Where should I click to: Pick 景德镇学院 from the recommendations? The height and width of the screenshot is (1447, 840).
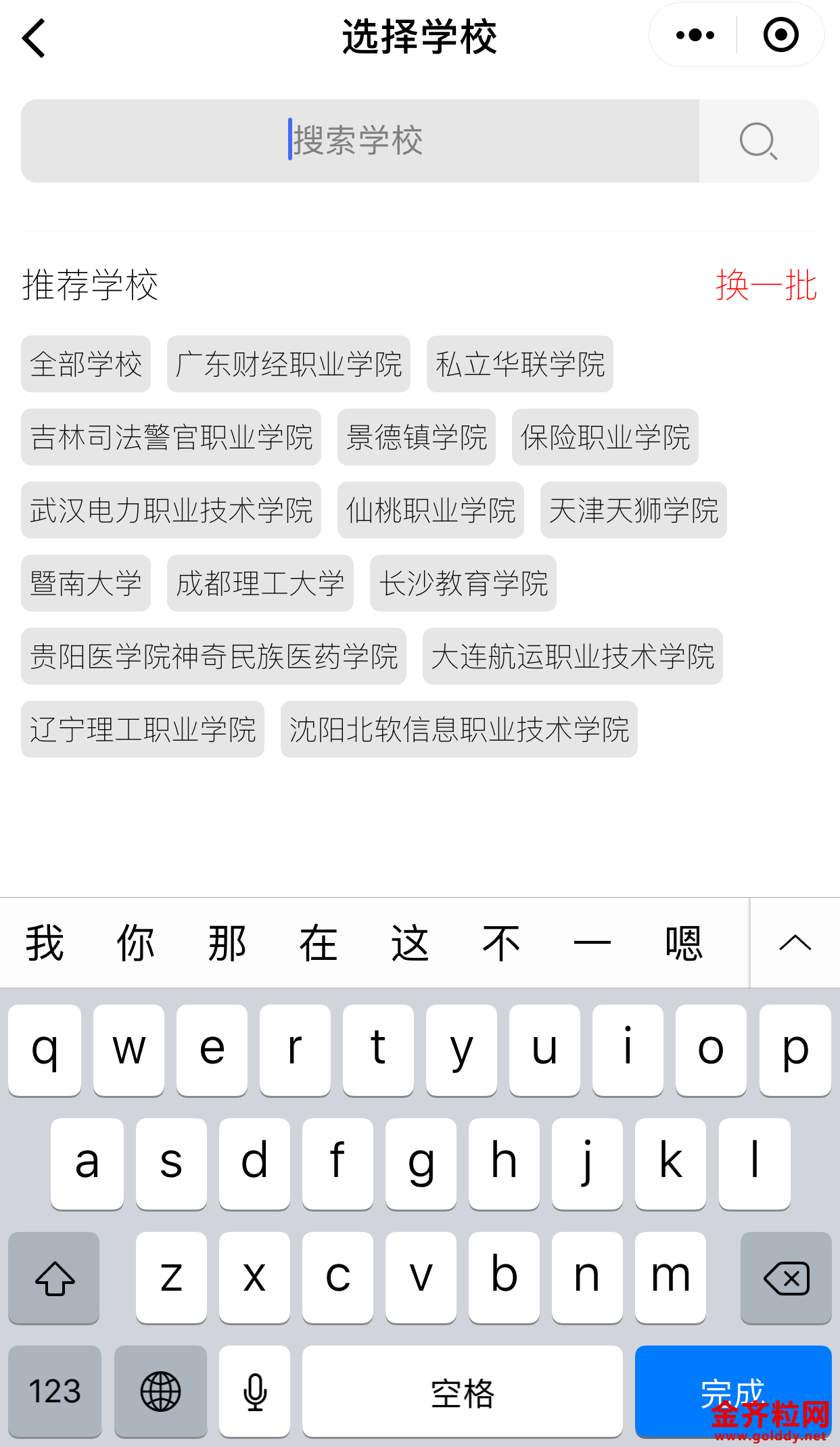click(417, 437)
